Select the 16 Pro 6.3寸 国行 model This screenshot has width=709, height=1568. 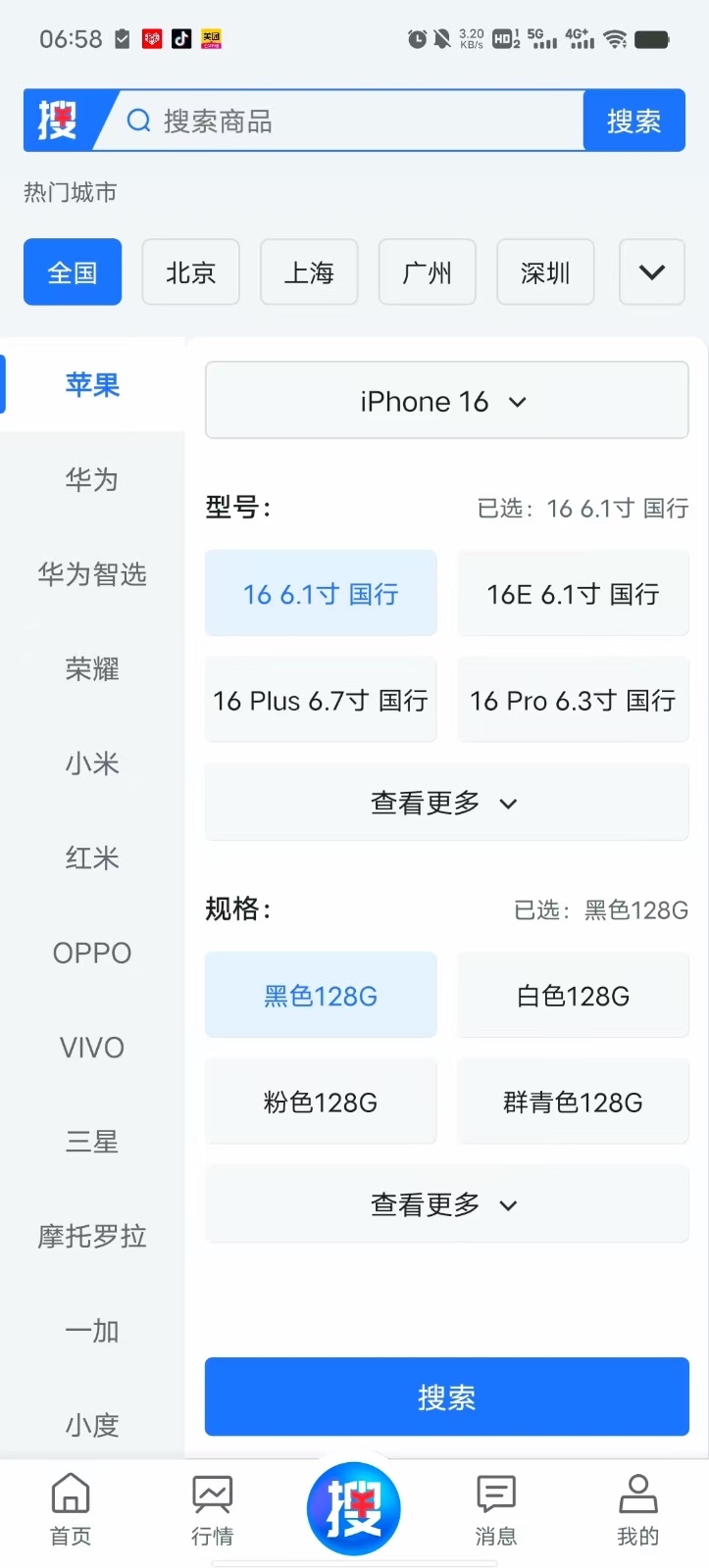(x=573, y=701)
